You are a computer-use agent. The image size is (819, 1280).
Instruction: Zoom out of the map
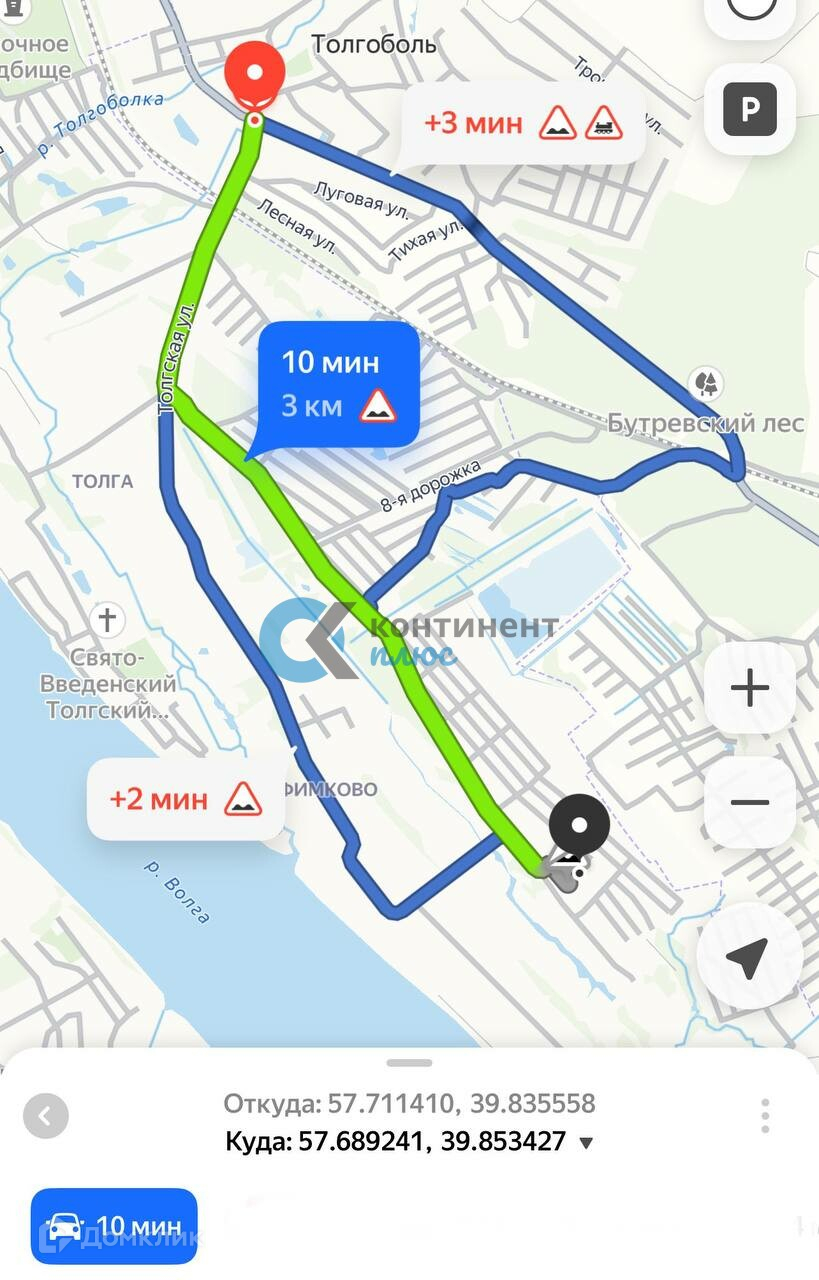click(x=750, y=802)
